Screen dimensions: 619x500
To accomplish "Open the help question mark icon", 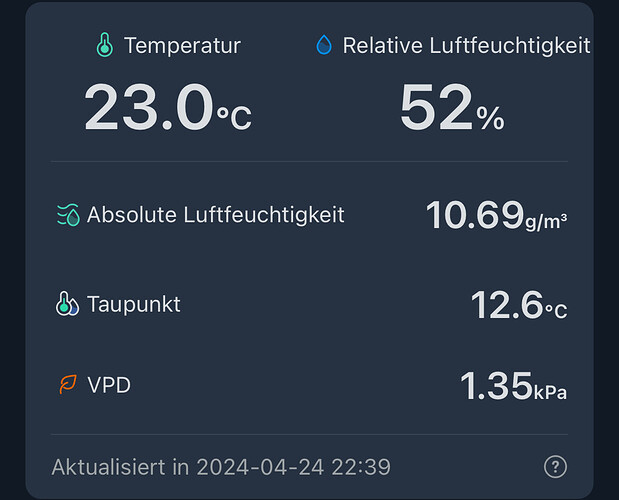I will click(x=555, y=466).
